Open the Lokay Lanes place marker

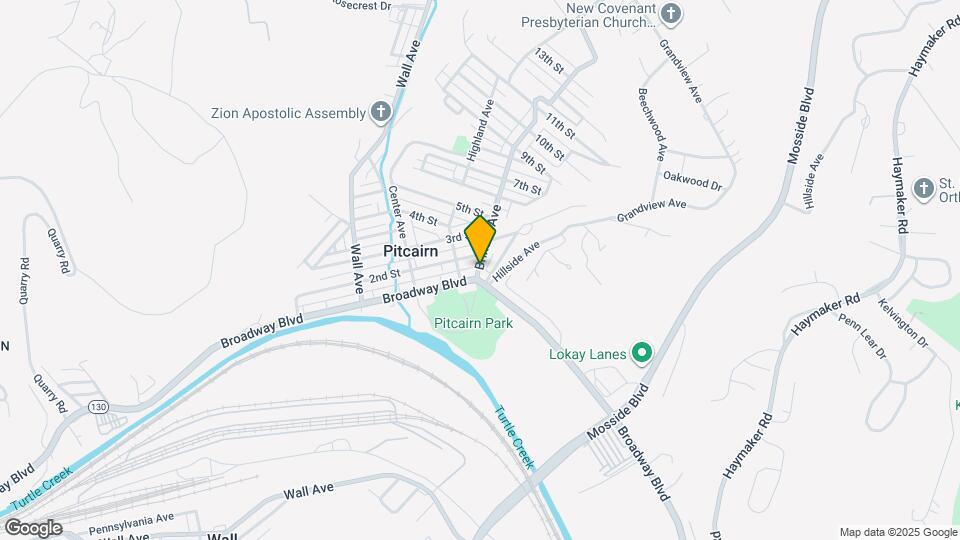click(x=643, y=353)
